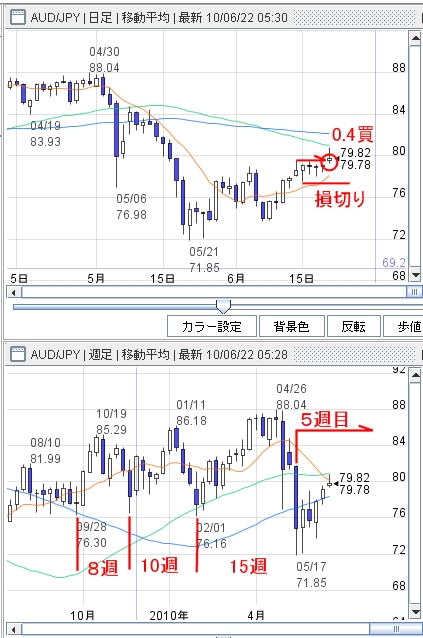The height and width of the screenshot is (638, 423).
Task: Click the zoom slider handle below the 日足 chart
Action: coord(223,306)
